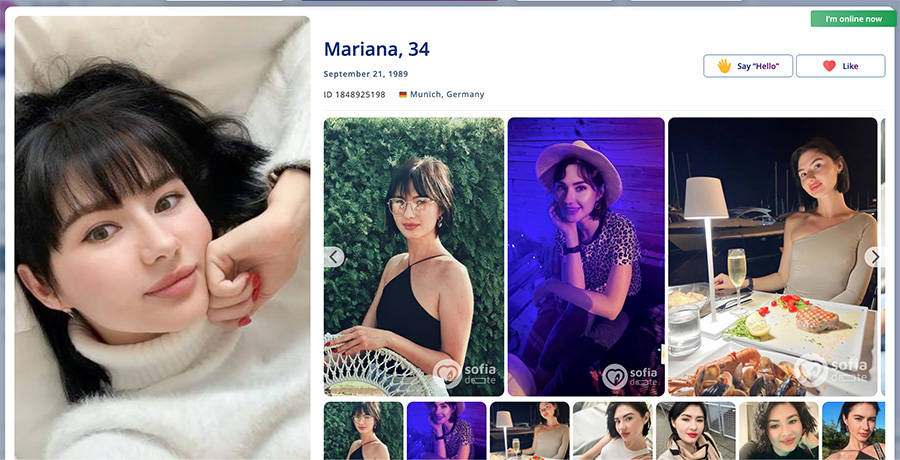Select the sixth small thumbnail with wavy hair
Viewport: 900px width, 460px height.
[x=778, y=431]
